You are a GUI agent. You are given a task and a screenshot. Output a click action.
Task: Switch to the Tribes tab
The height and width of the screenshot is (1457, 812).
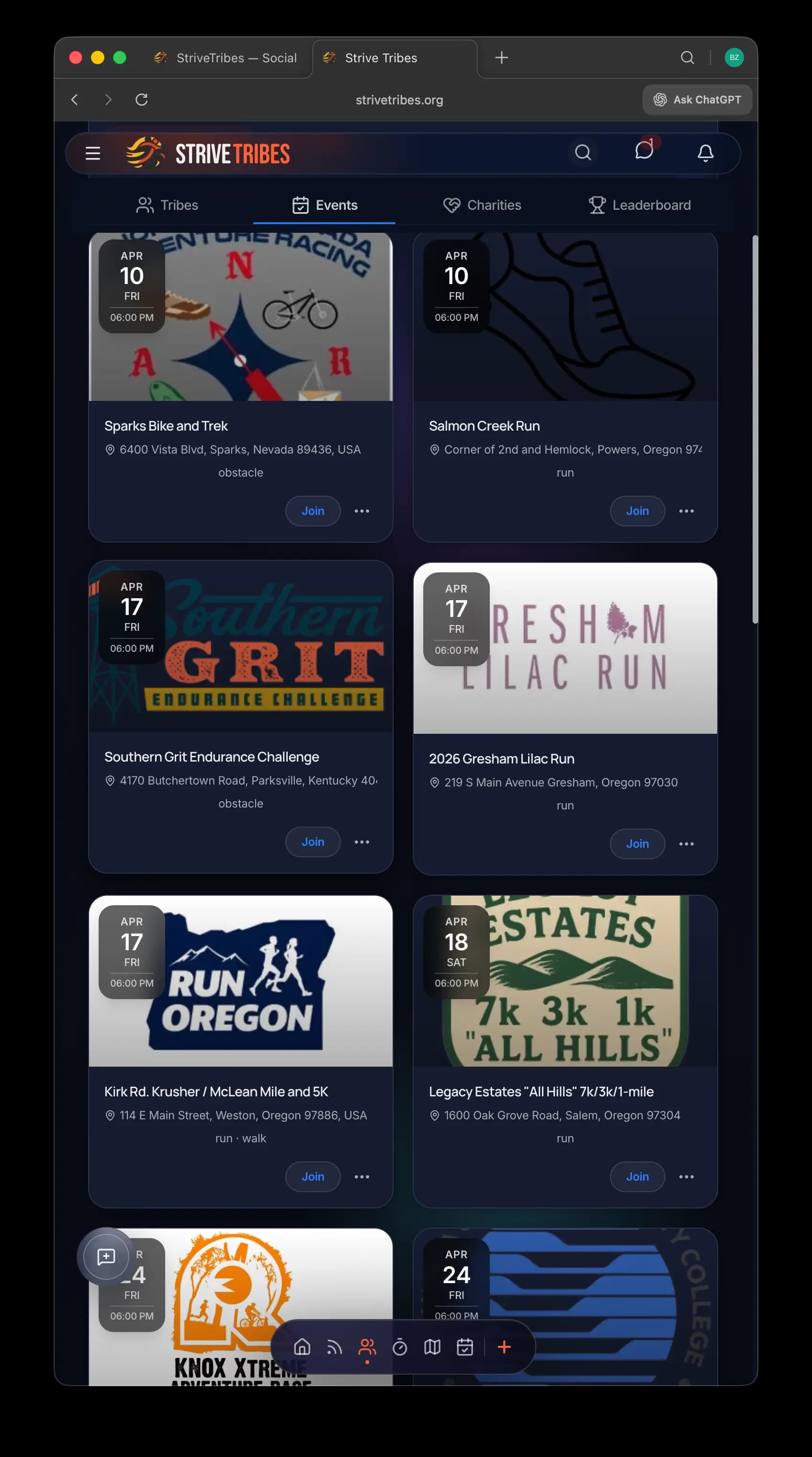[x=168, y=205]
